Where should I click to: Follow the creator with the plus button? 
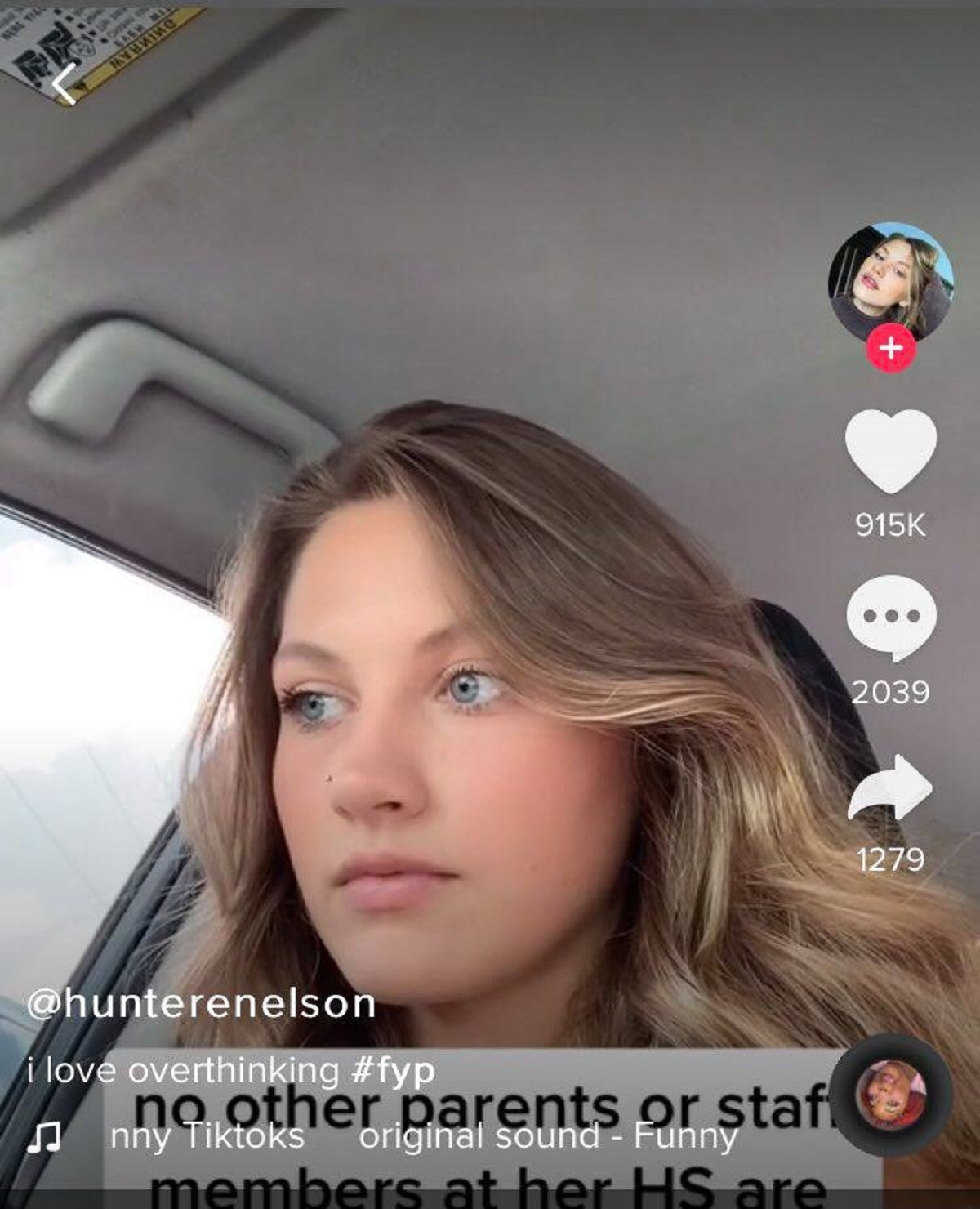coord(890,349)
